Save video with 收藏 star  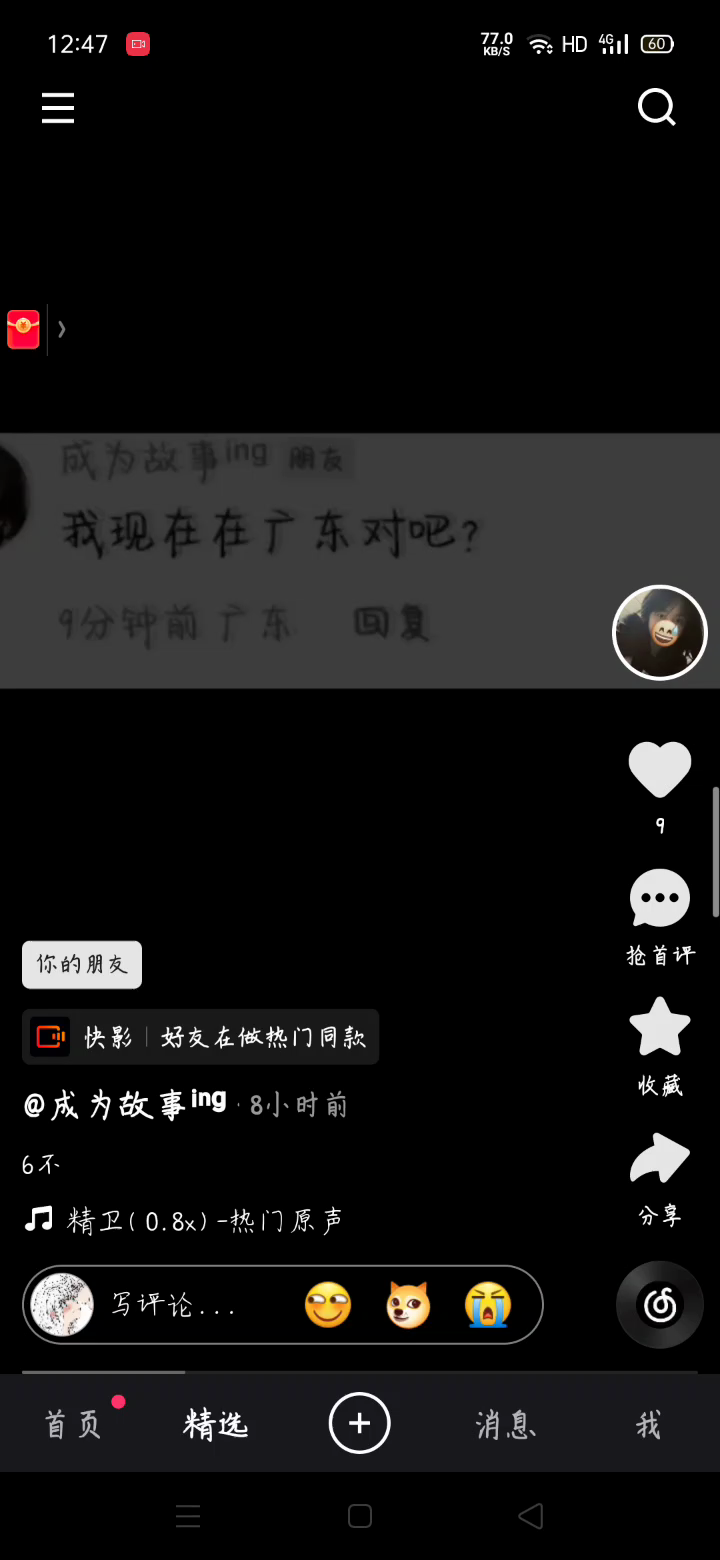coord(660,1045)
